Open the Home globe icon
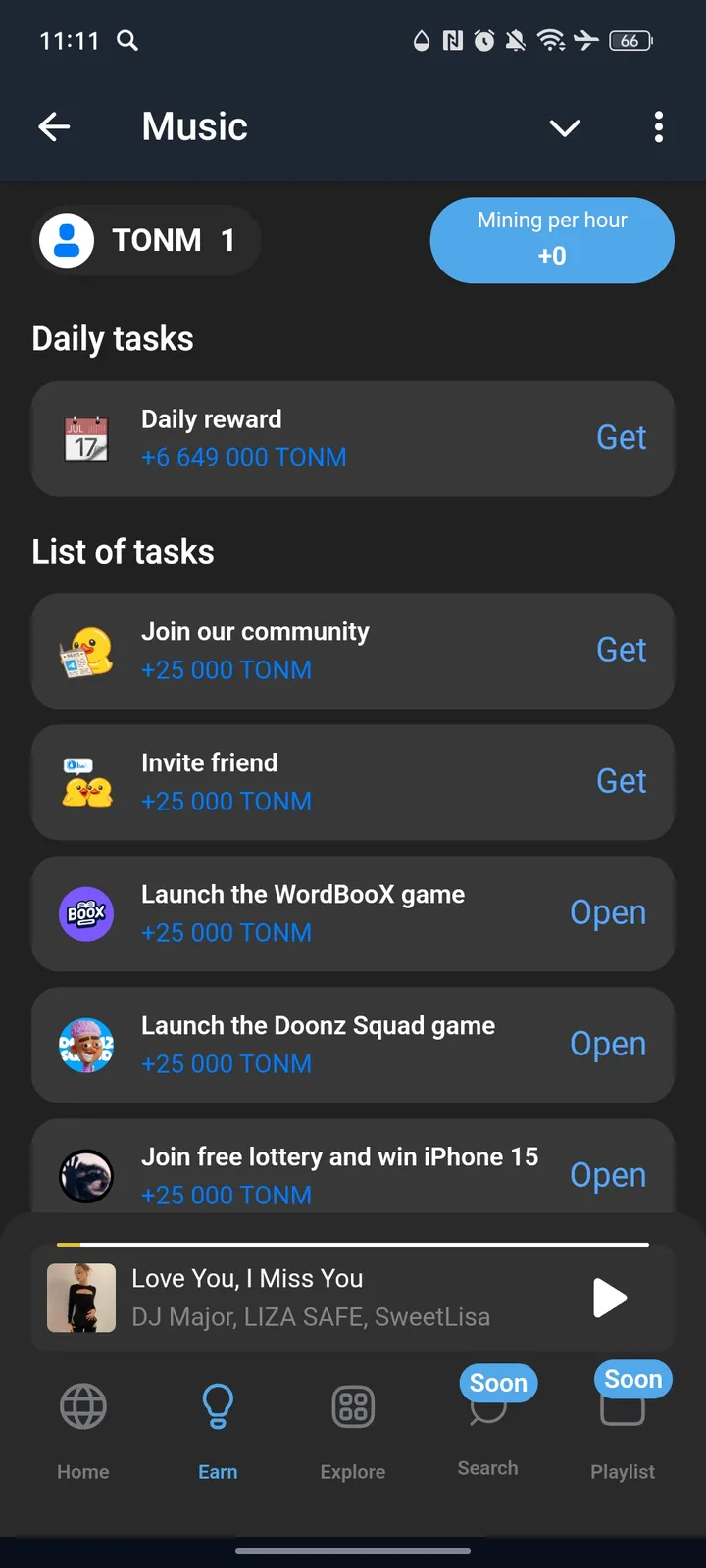706x1568 pixels. click(x=82, y=1403)
